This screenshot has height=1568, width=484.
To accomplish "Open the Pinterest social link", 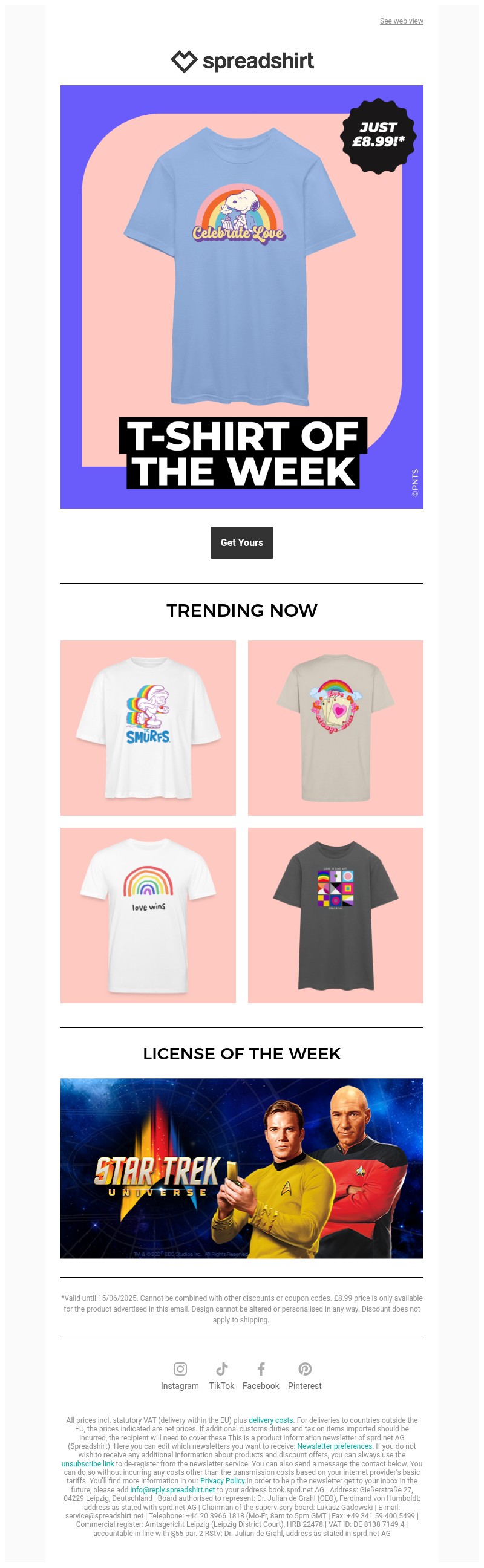I will click(x=304, y=1376).
